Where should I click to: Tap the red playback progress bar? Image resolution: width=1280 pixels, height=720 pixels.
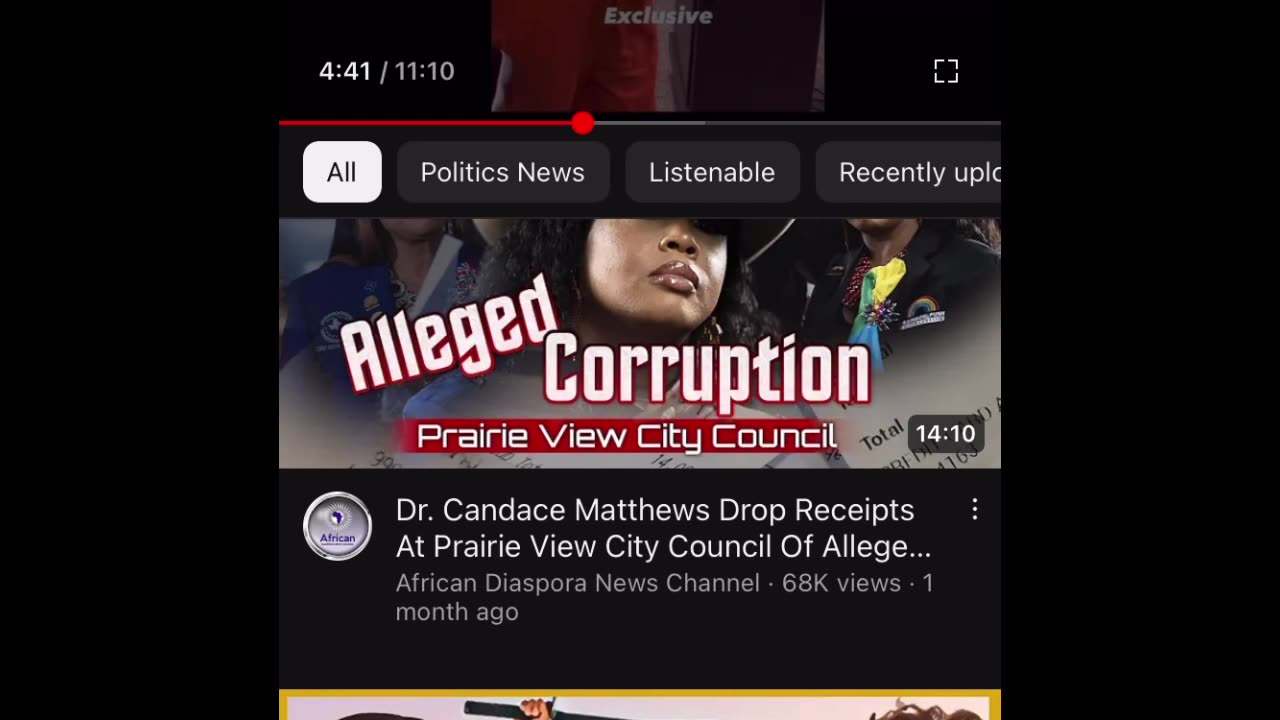pos(430,123)
